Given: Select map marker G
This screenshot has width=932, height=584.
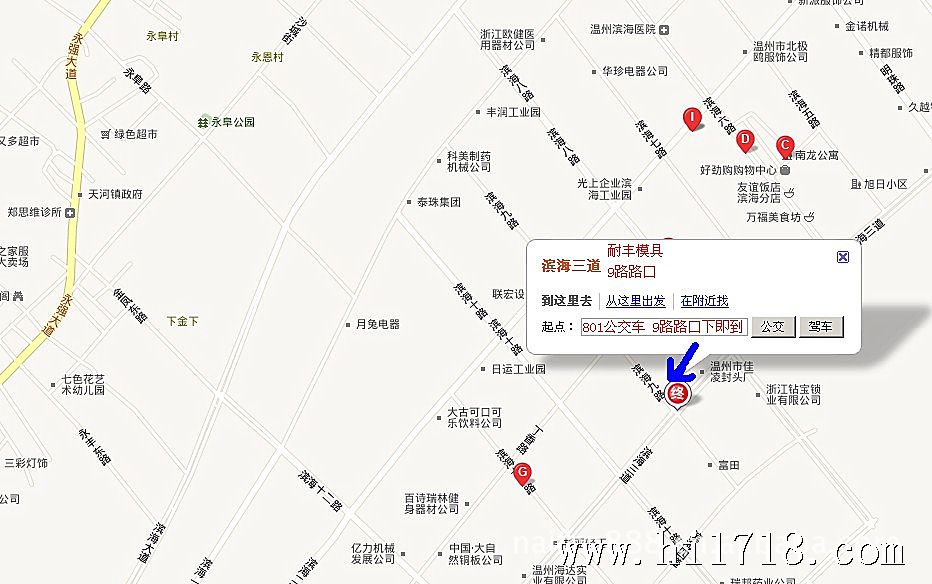Looking at the screenshot, I should (x=521, y=476).
